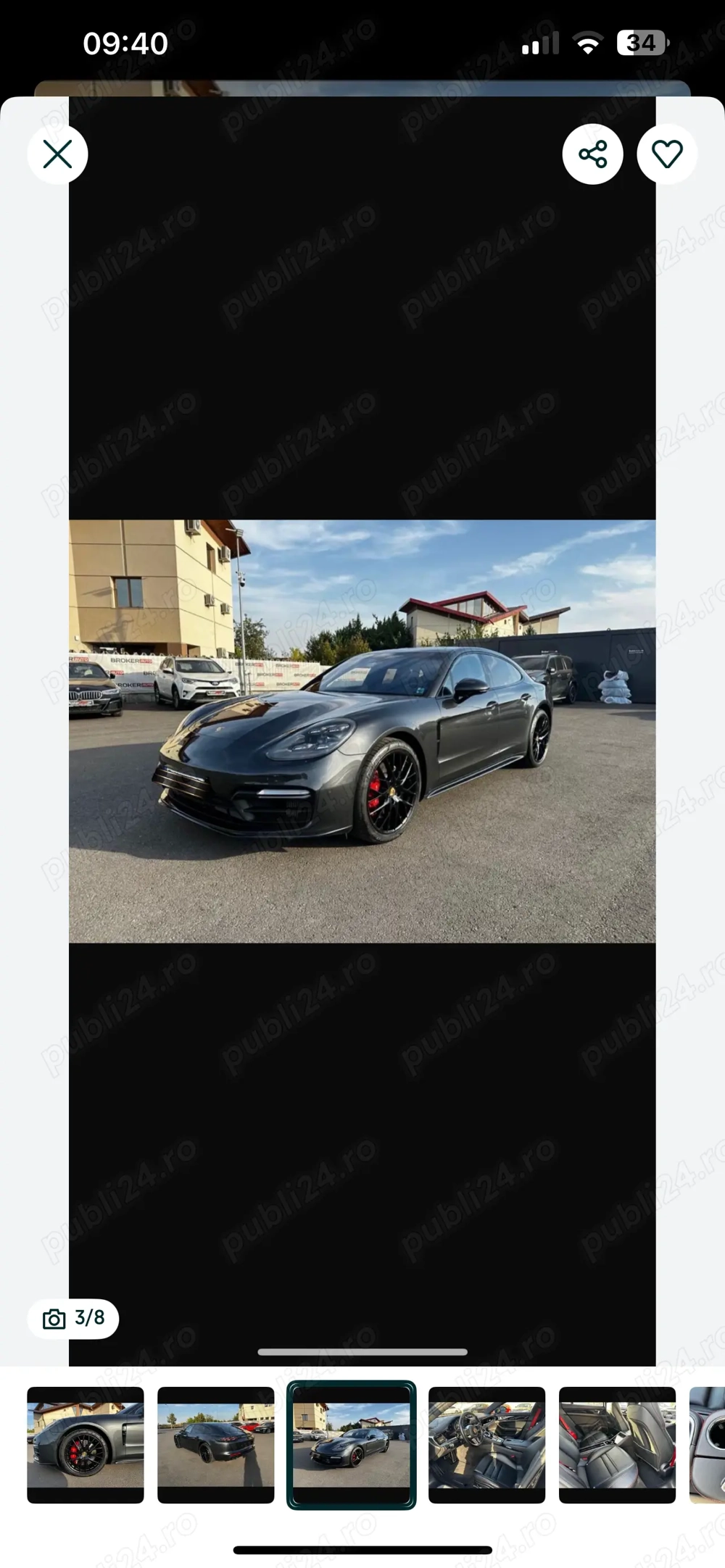The width and height of the screenshot is (725, 1568).
Task: Share this car listing photo
Action: coord(592,154)
